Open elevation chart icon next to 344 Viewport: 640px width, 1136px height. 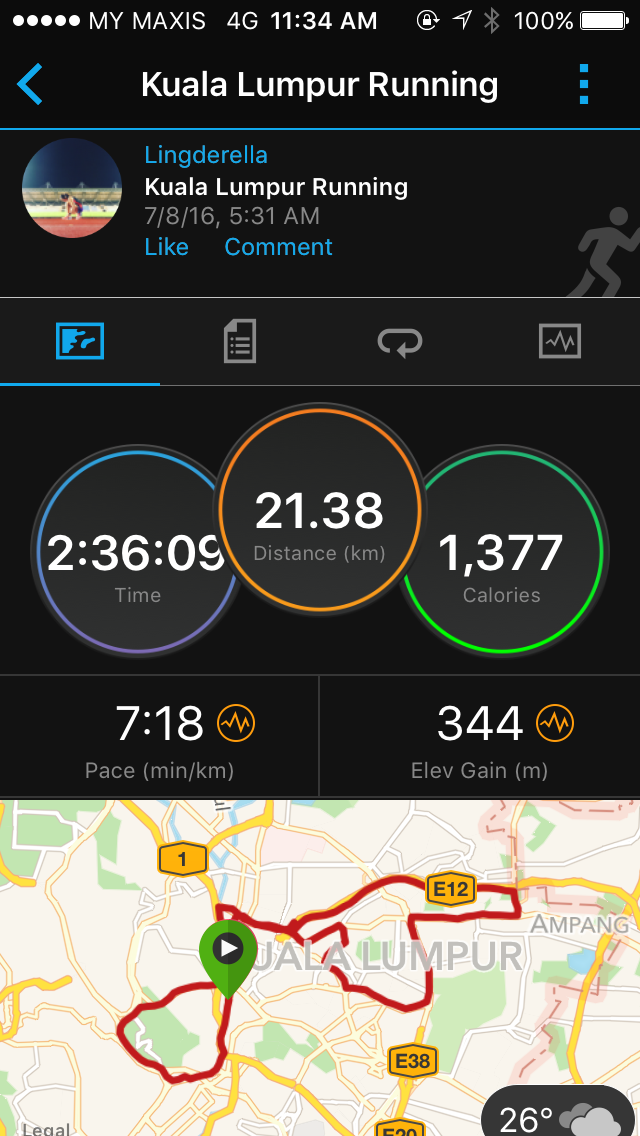click(555, 723)
